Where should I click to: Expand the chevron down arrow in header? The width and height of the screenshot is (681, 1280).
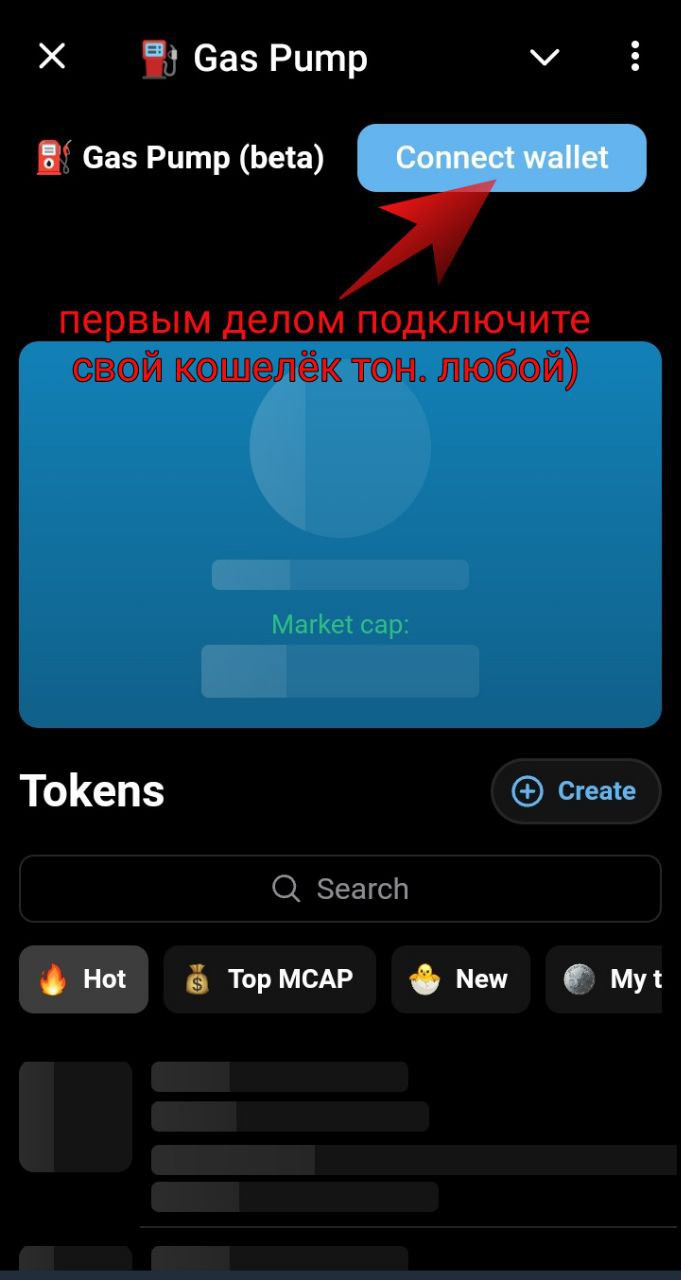pyautogui.click(x=544, y=58)
